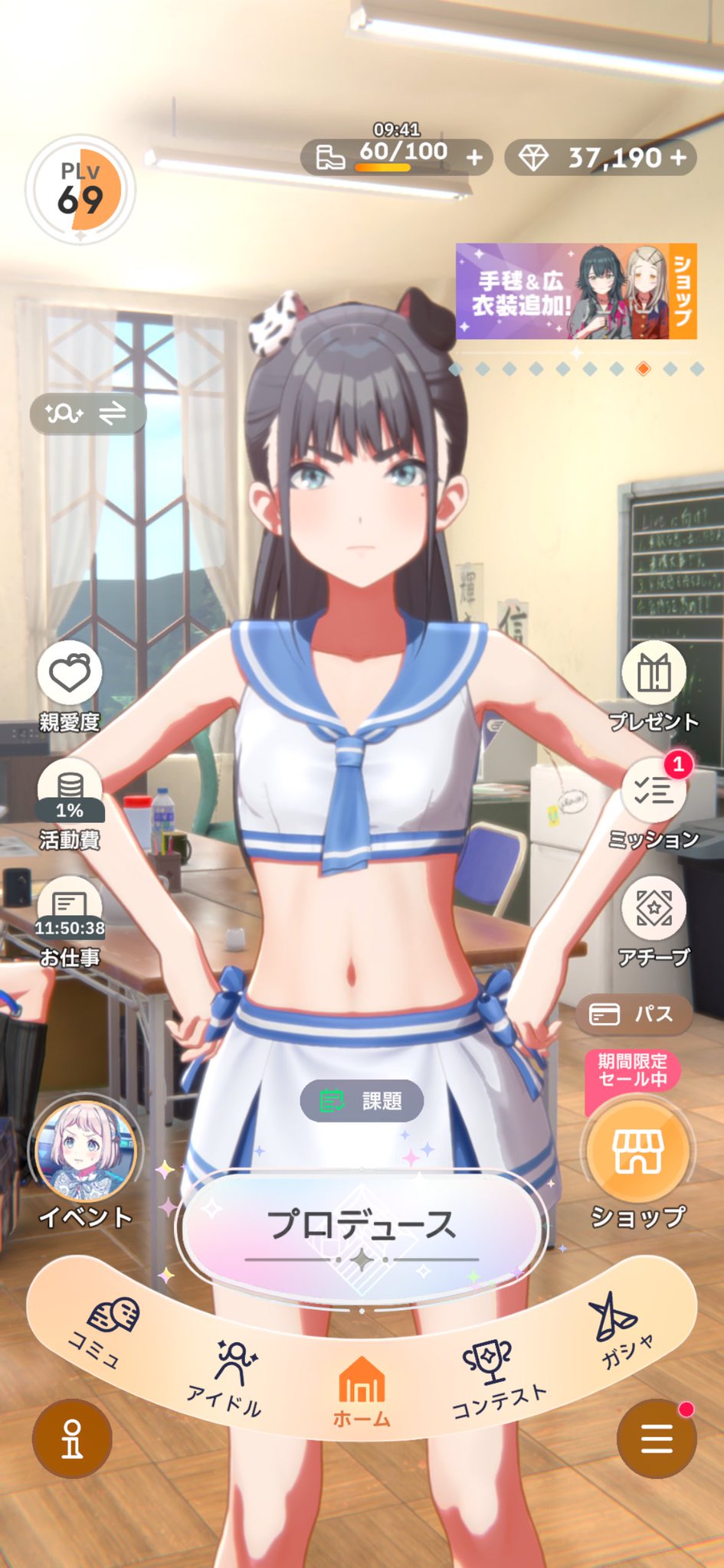Viewport: 724px width, 1568px height.
Task: Open the ショップ store button
Action: (637, 1152)
